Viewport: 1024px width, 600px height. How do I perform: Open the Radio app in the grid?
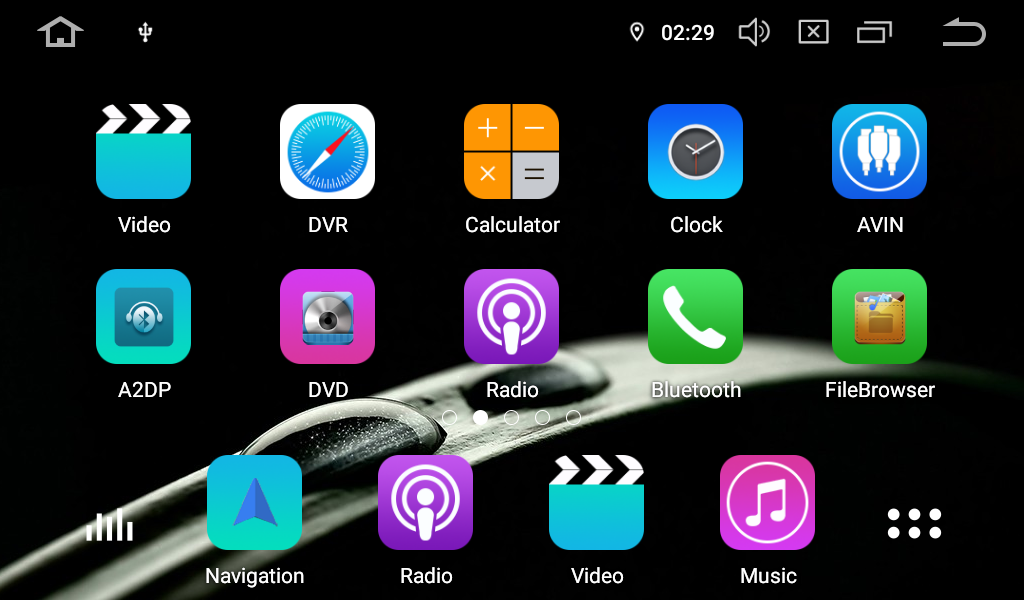511,317
